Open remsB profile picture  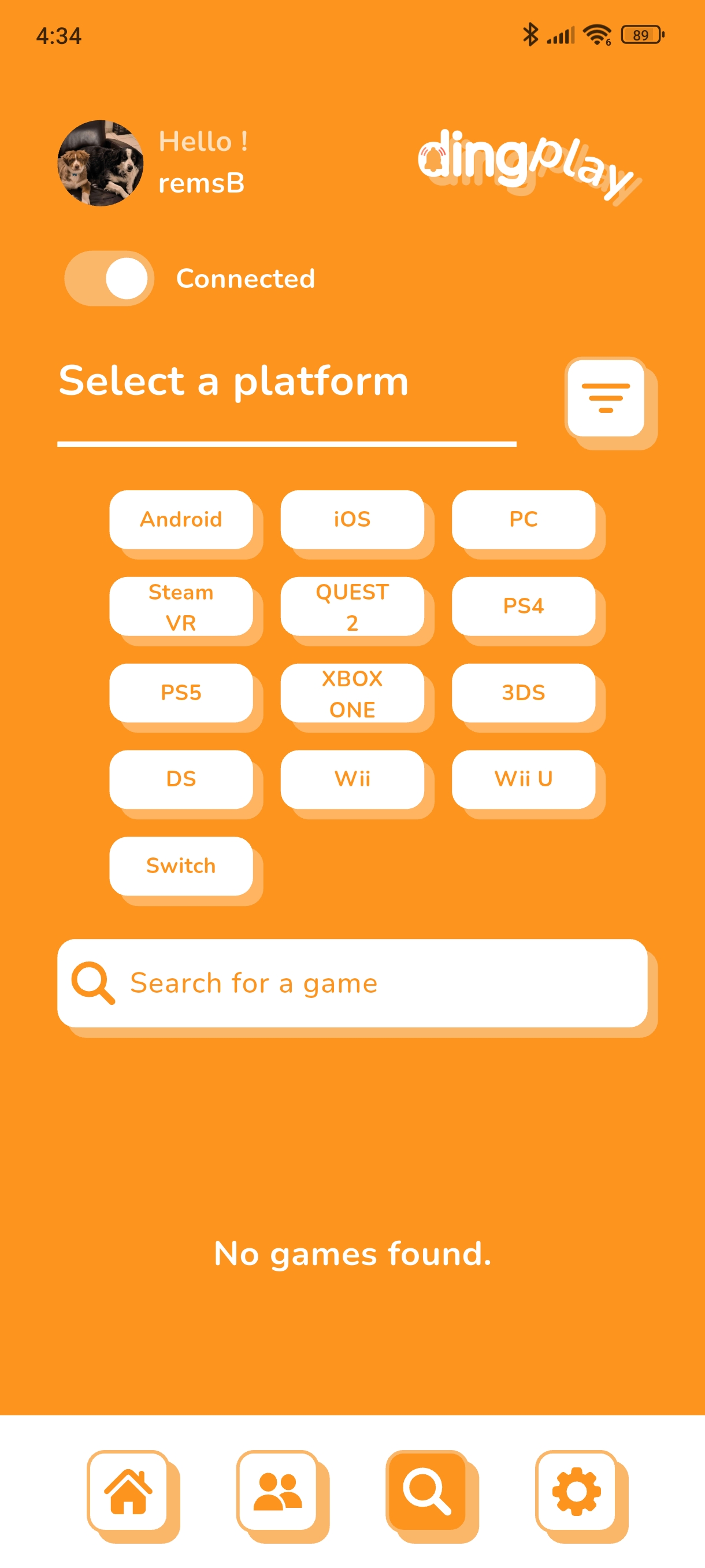(101, 163)
